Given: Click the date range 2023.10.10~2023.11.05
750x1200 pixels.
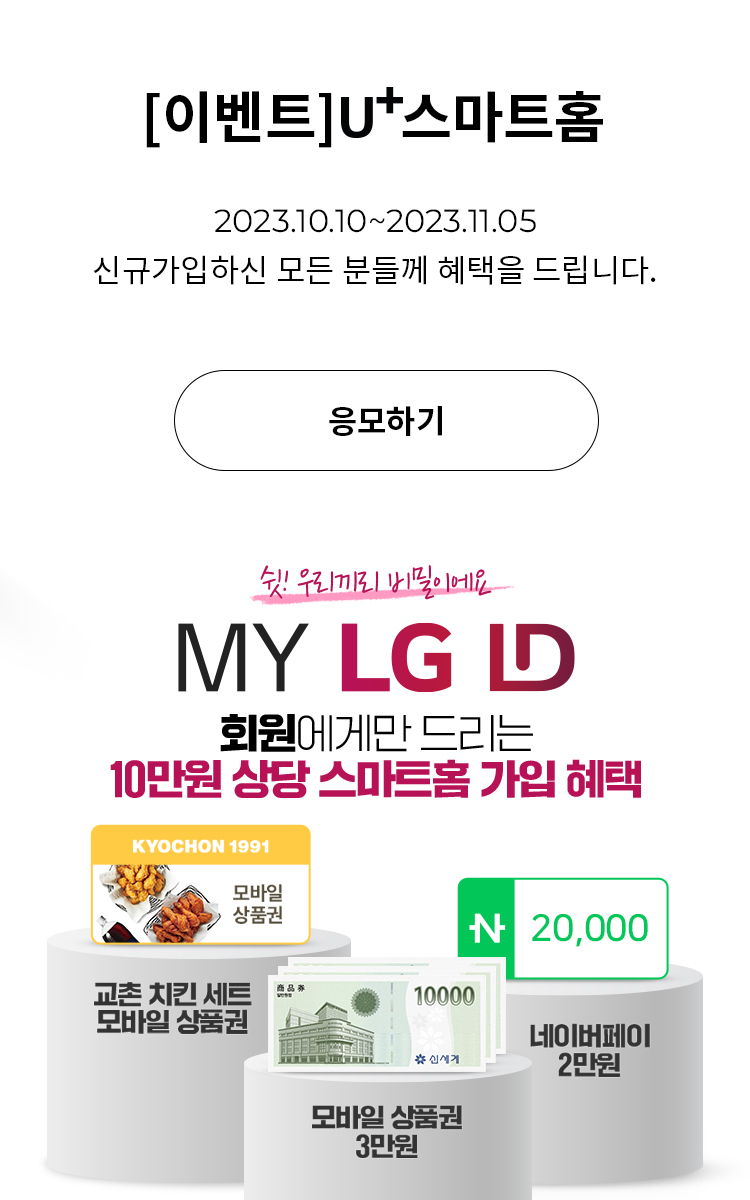Looking at the screenshot, I should click(x=375, y=220).
